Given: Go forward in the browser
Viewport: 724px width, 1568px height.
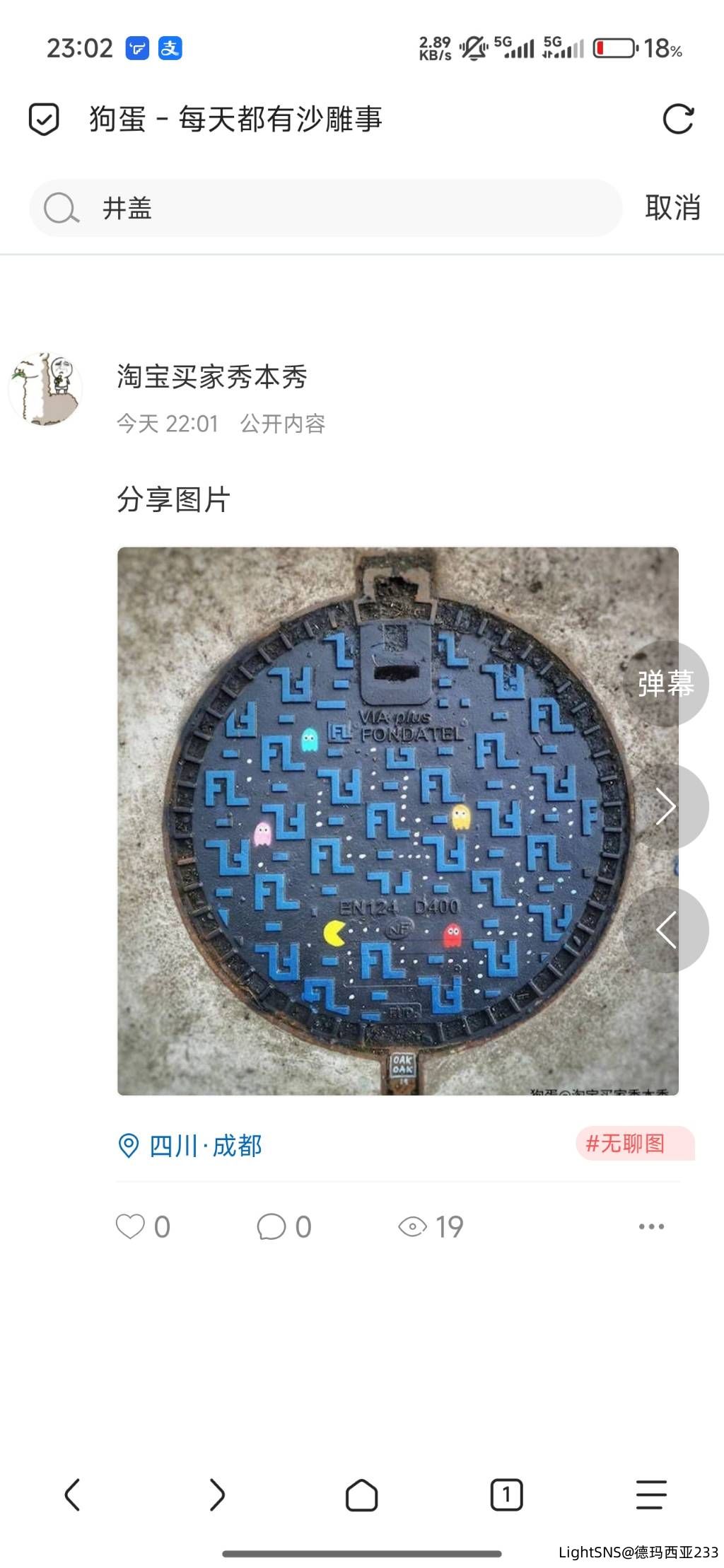Looking at the screenshot, I should (x=217, y=1494).
